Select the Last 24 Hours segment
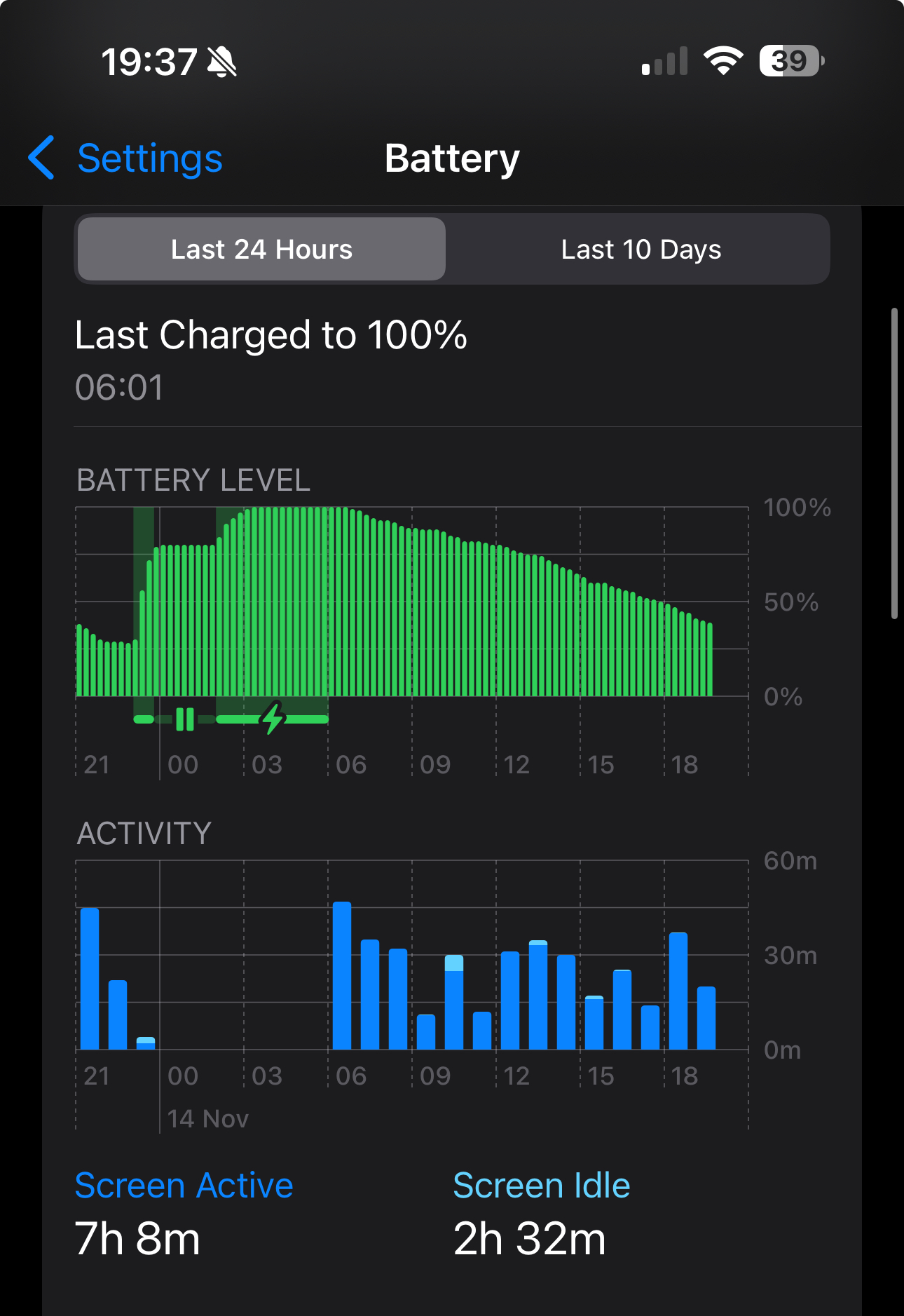The image size is (904, 1316). pyautogui.click(x=261, y=250)
